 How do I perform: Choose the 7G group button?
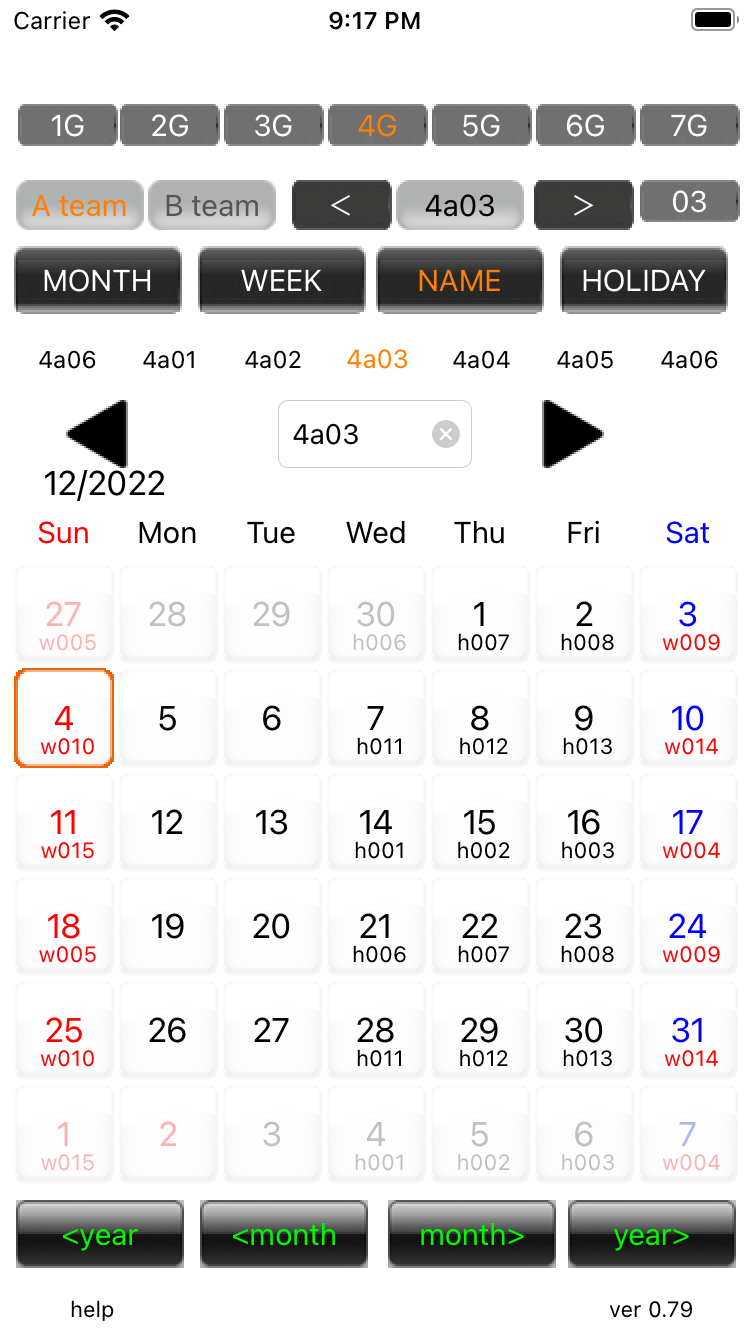pyautogui.click(x=689, y=126)
